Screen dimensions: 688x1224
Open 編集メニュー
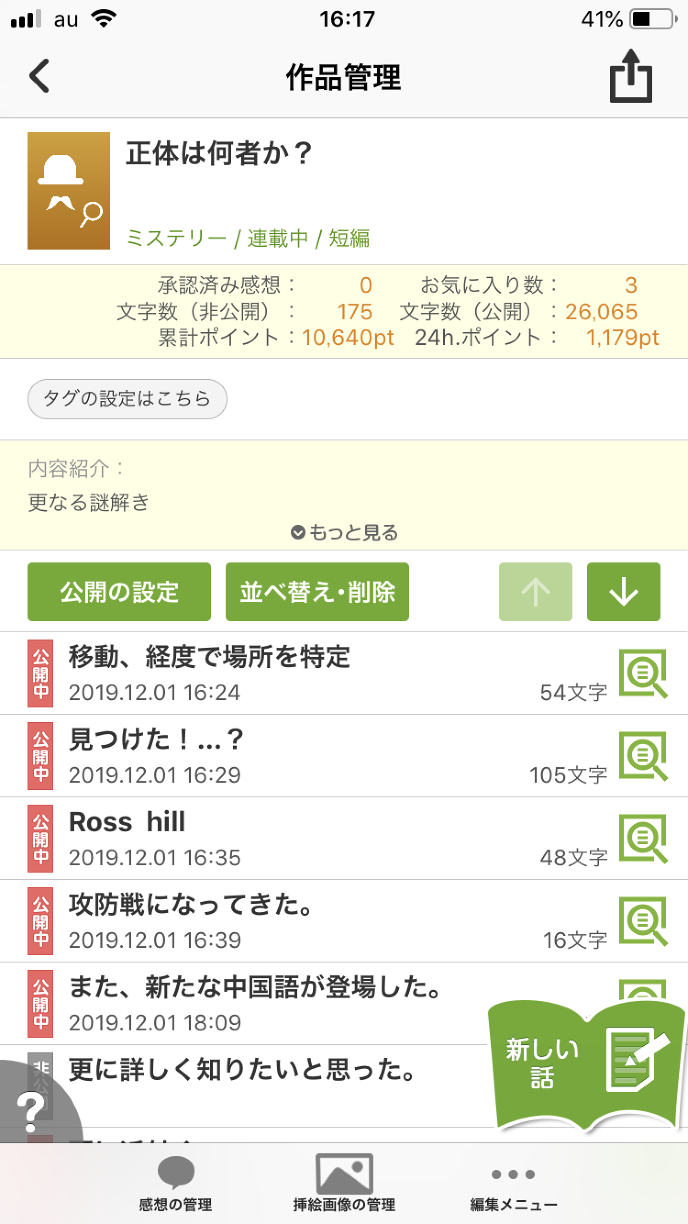[513, 1185]
